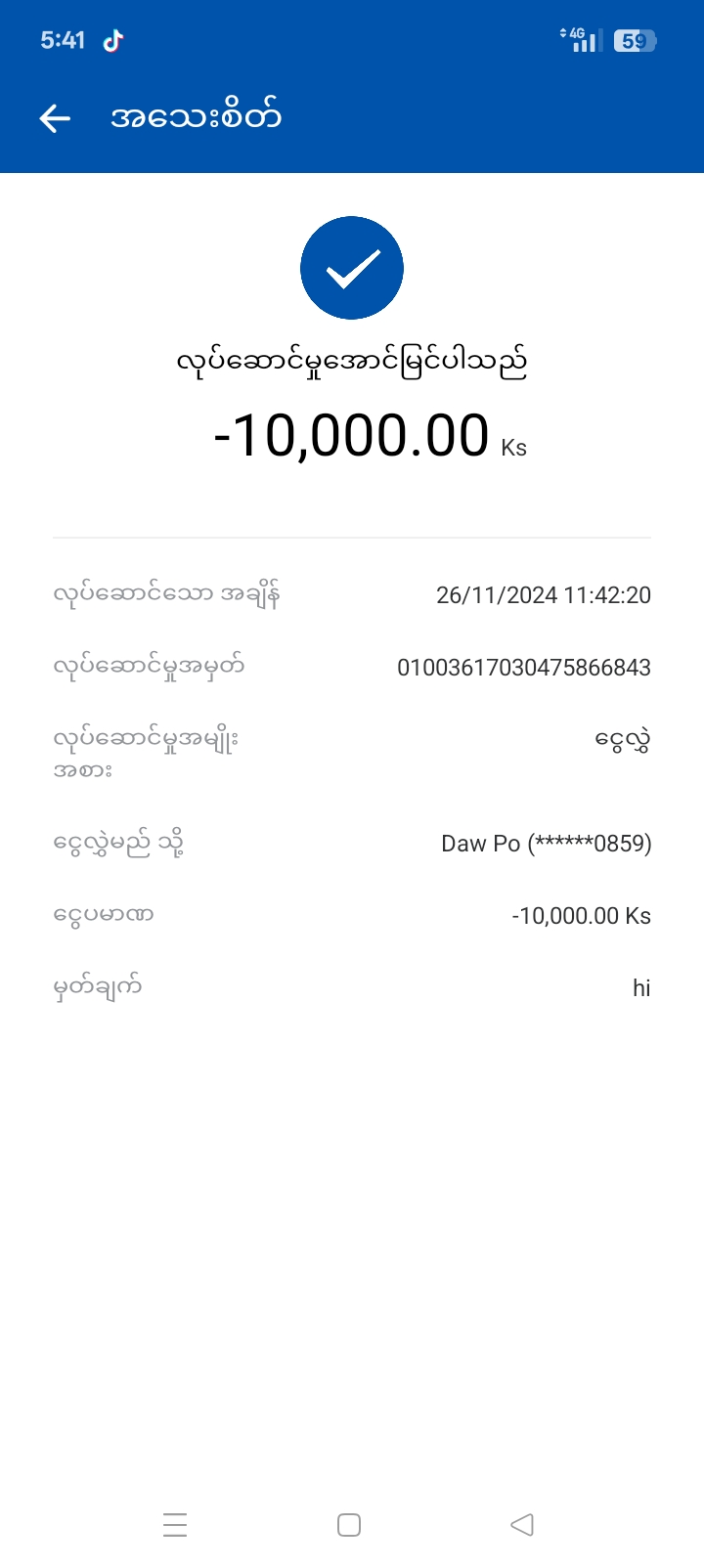Open the system recent apps menu
This screenshot has width=704, height=1568.
pos(175,1524)
